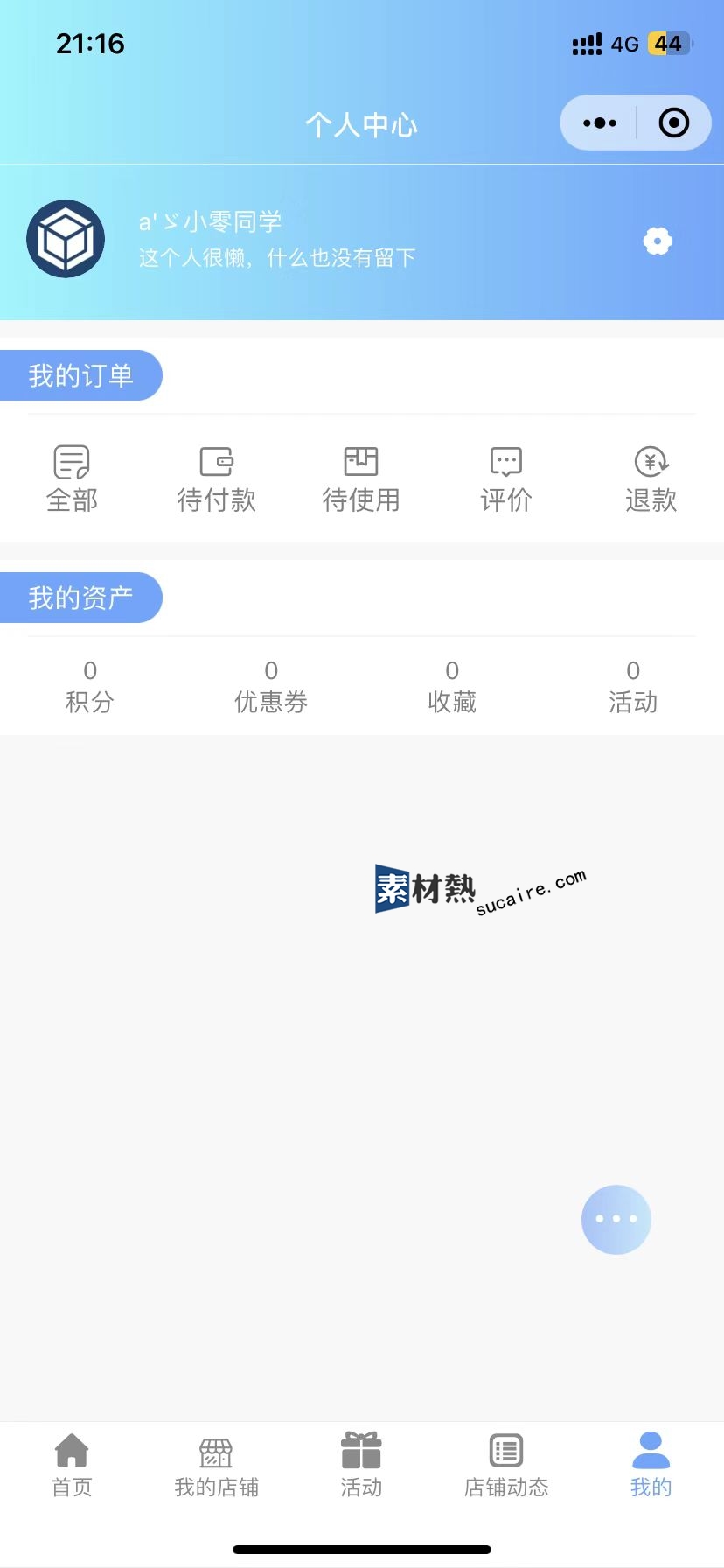View 活动 under 我的资产

point(633,687)
